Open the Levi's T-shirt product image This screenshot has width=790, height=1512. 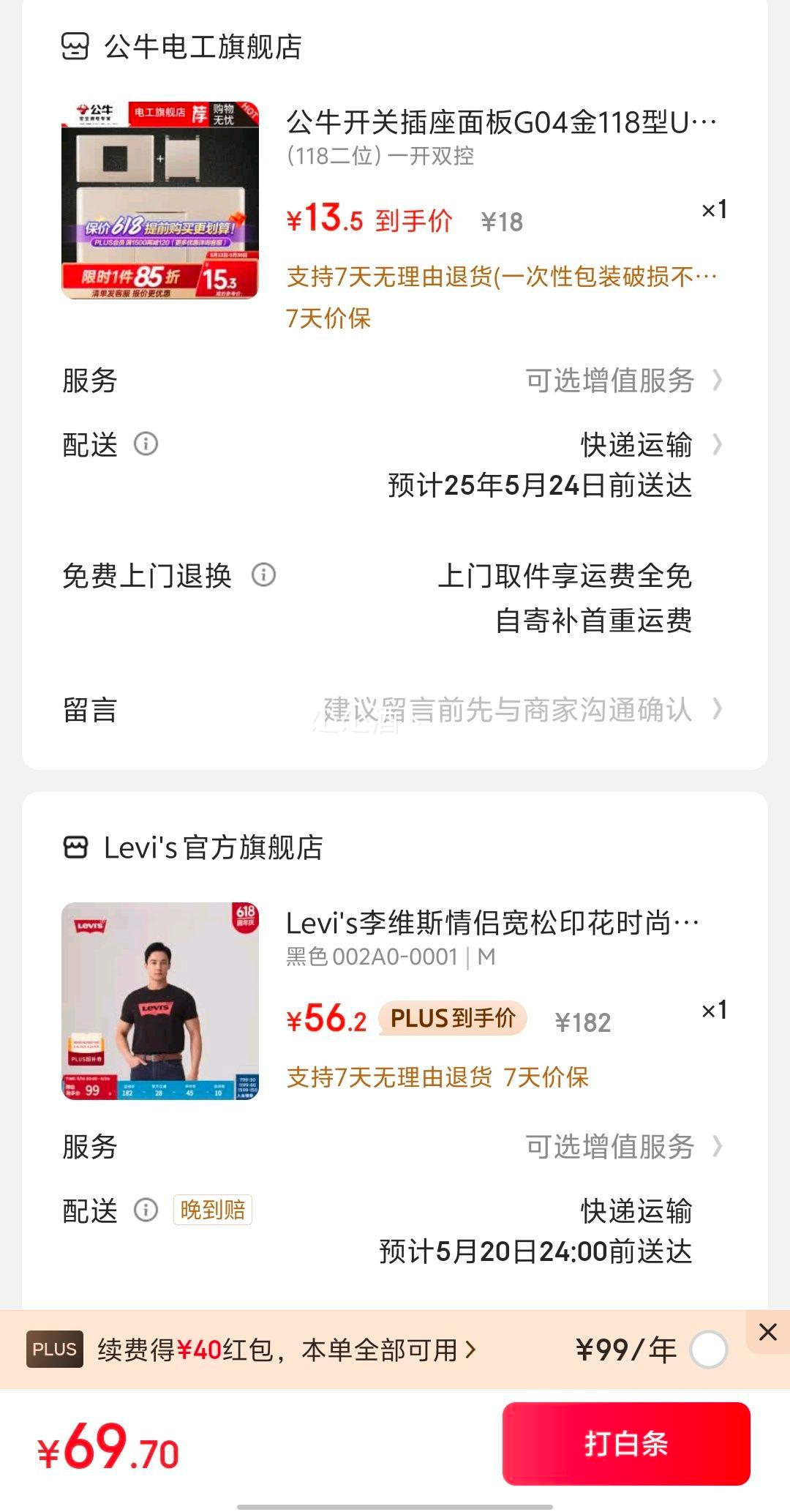point(160,1000)
